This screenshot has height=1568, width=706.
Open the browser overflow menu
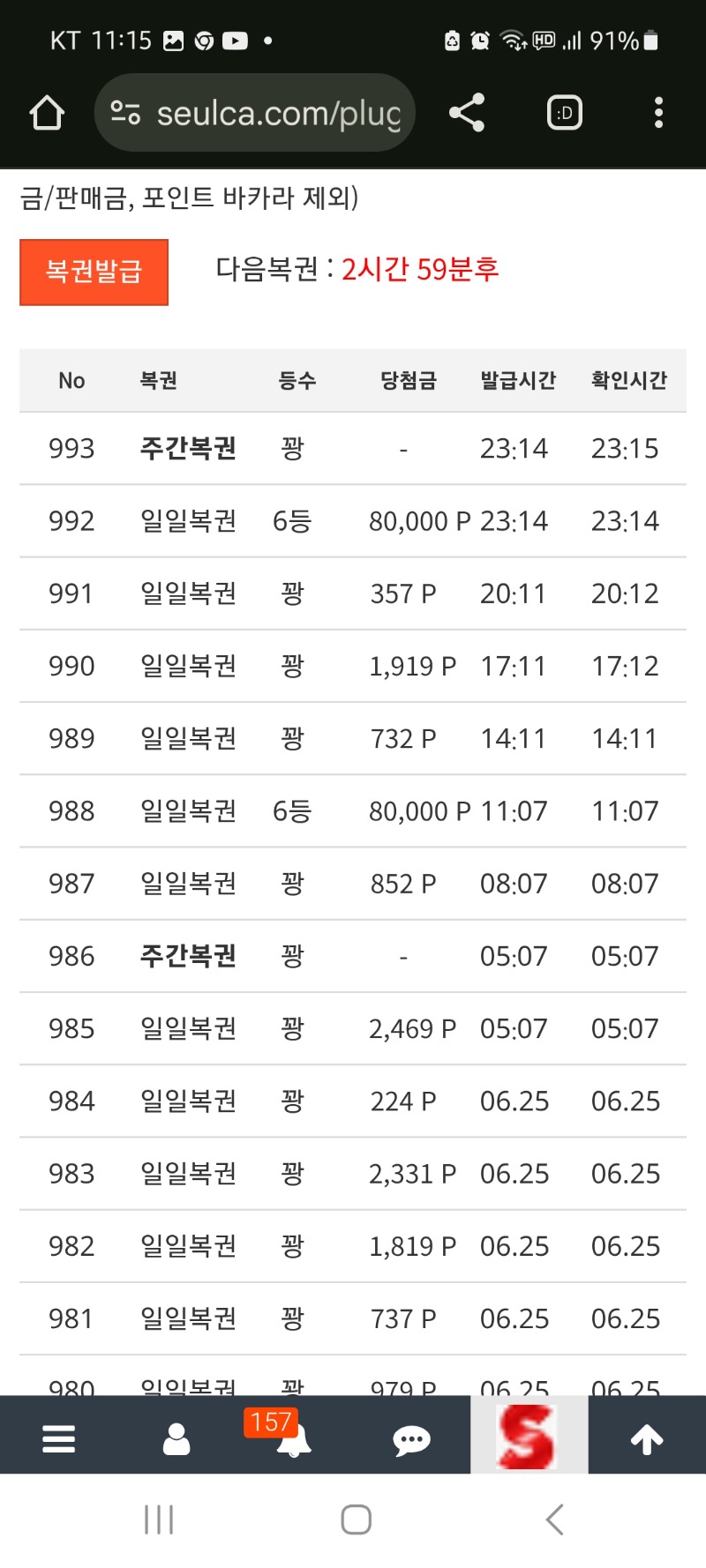click(658, 113)
